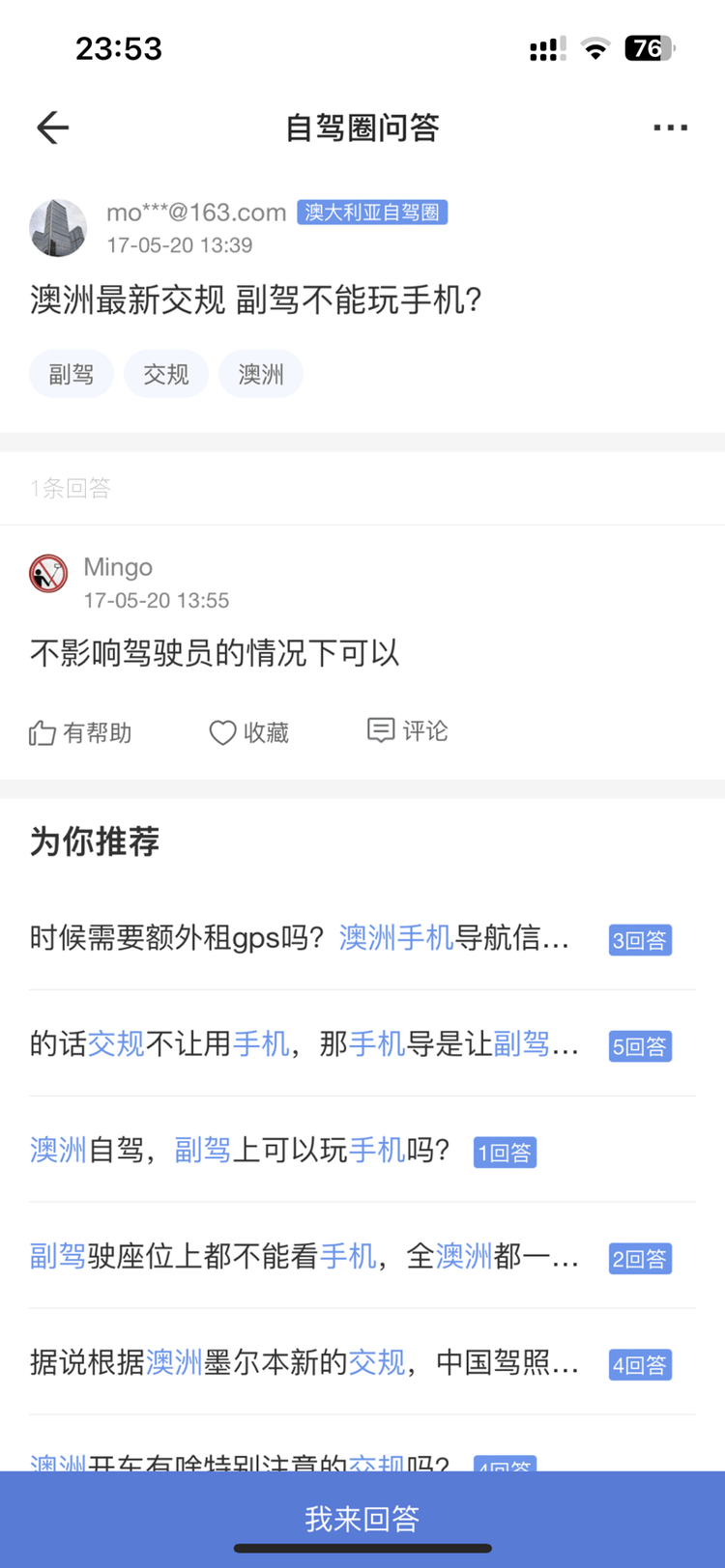
Task: Mark Mingo's answer as 有帮助
Action: coord(81,732)
